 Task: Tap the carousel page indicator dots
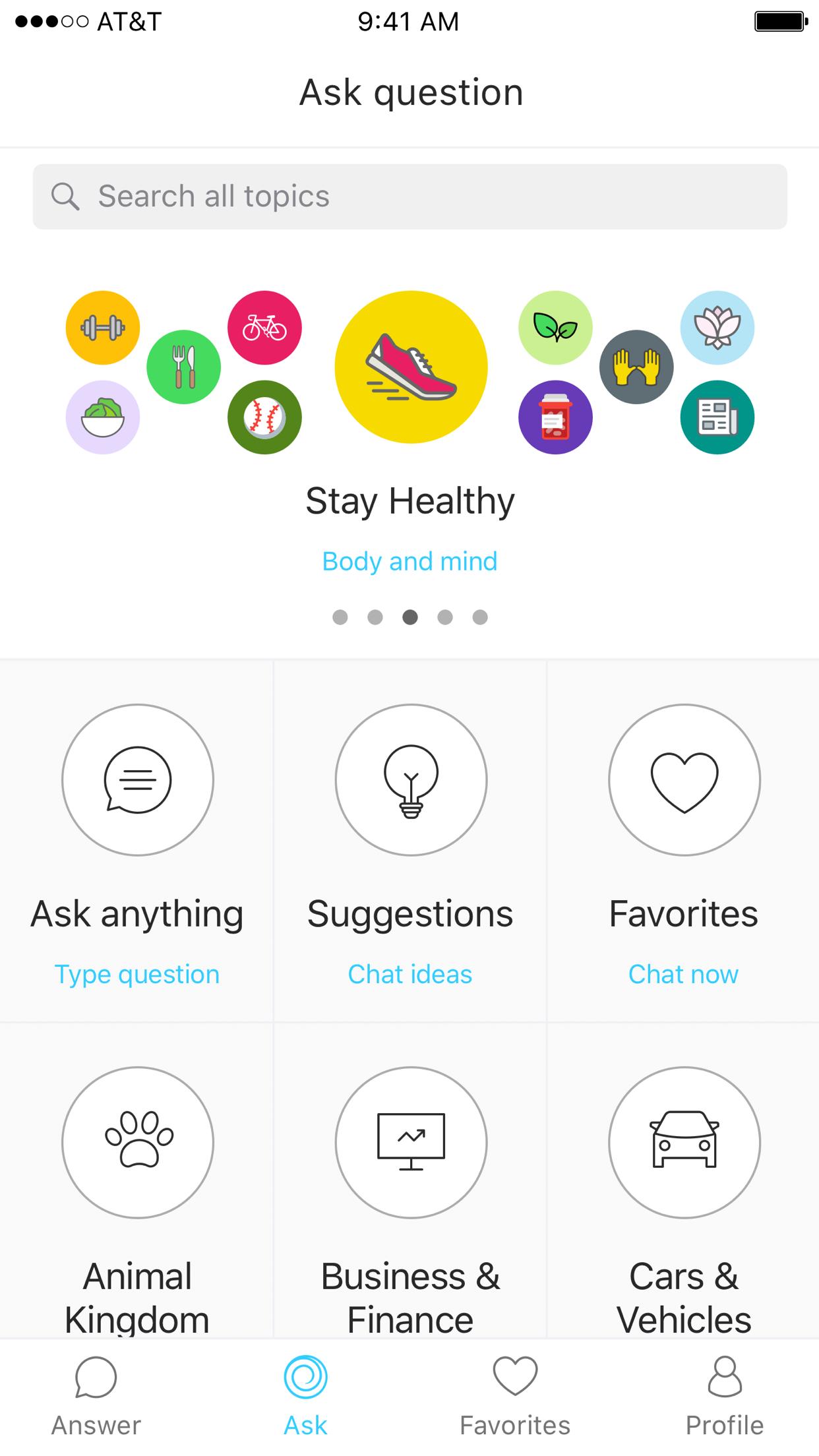(x=410, y=617)
